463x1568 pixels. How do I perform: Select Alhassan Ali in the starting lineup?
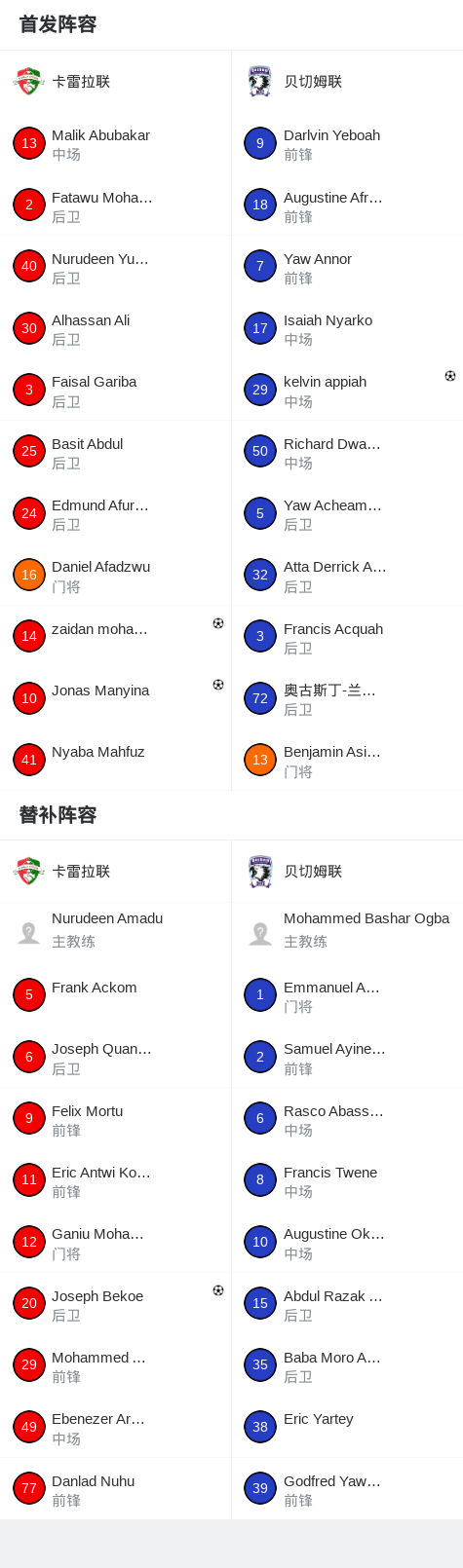click(115, 329)
